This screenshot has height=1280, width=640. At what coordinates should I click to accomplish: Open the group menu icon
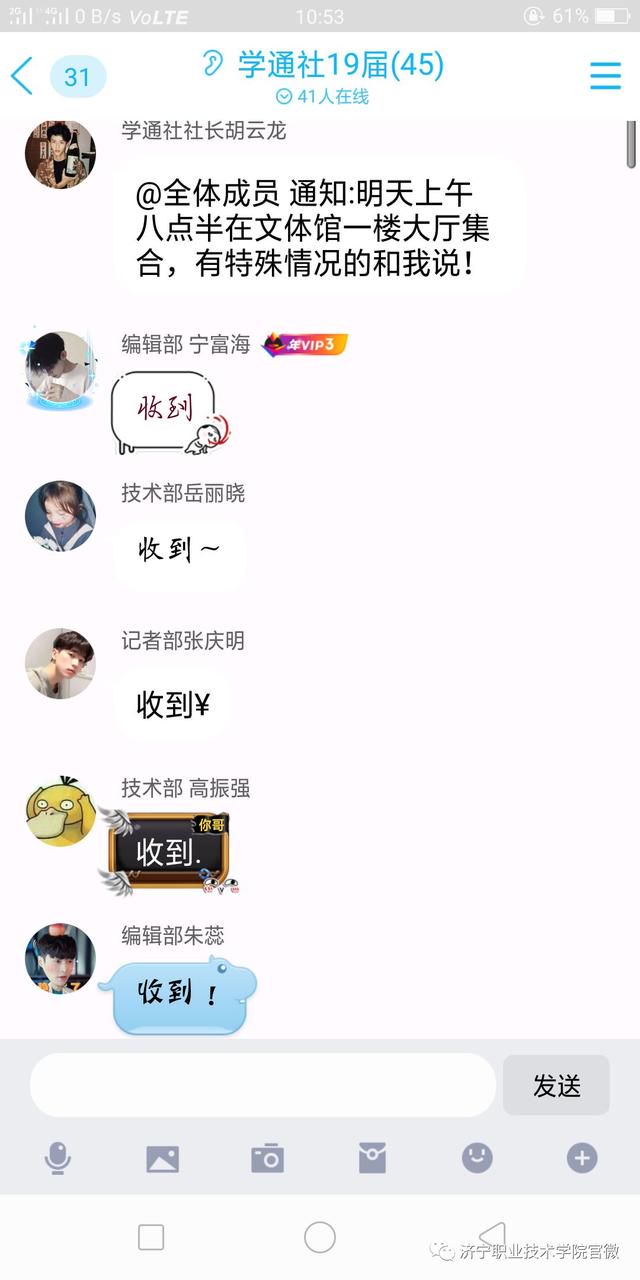[605, 76]
